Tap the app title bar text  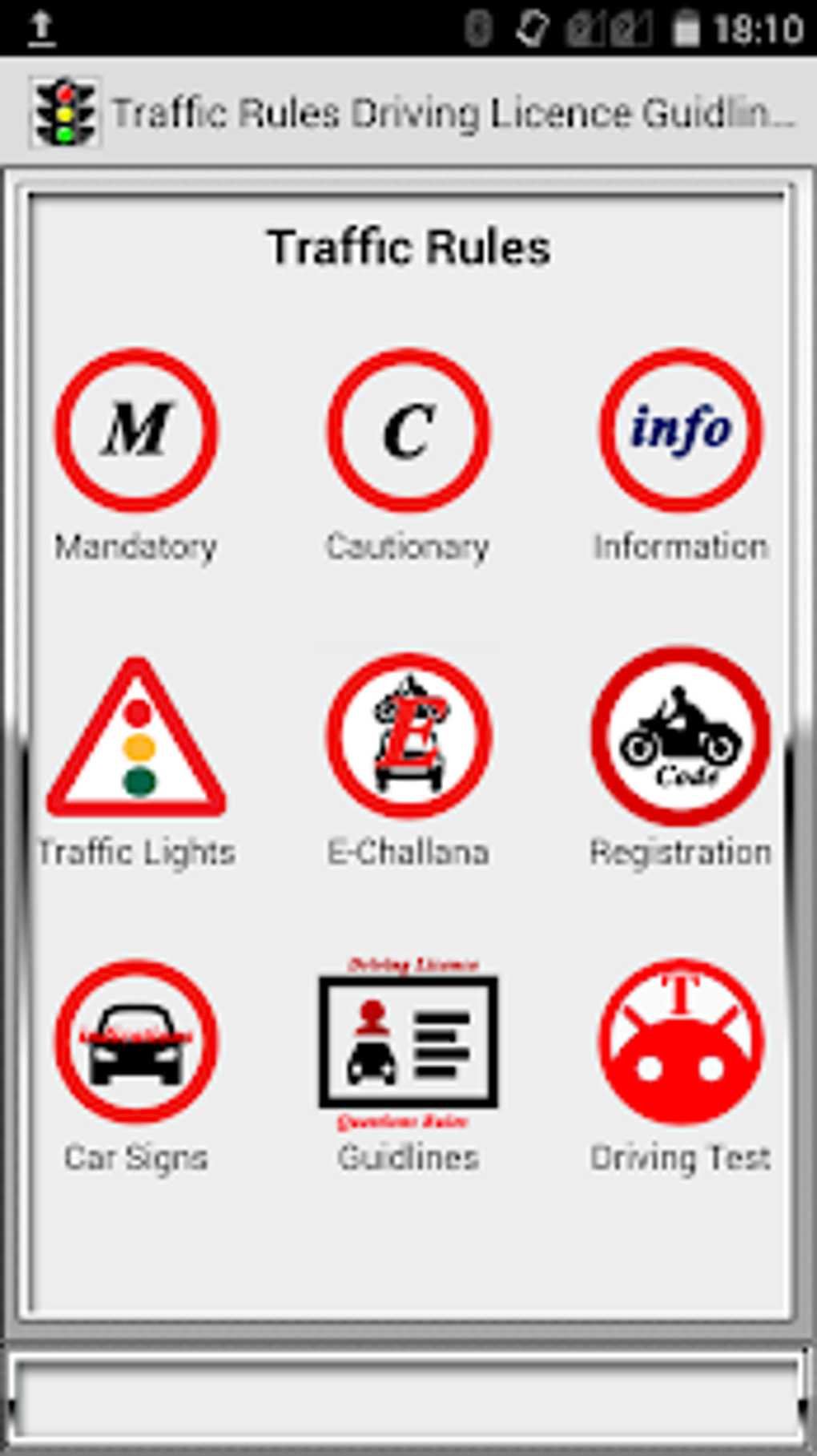click(453, 112)
